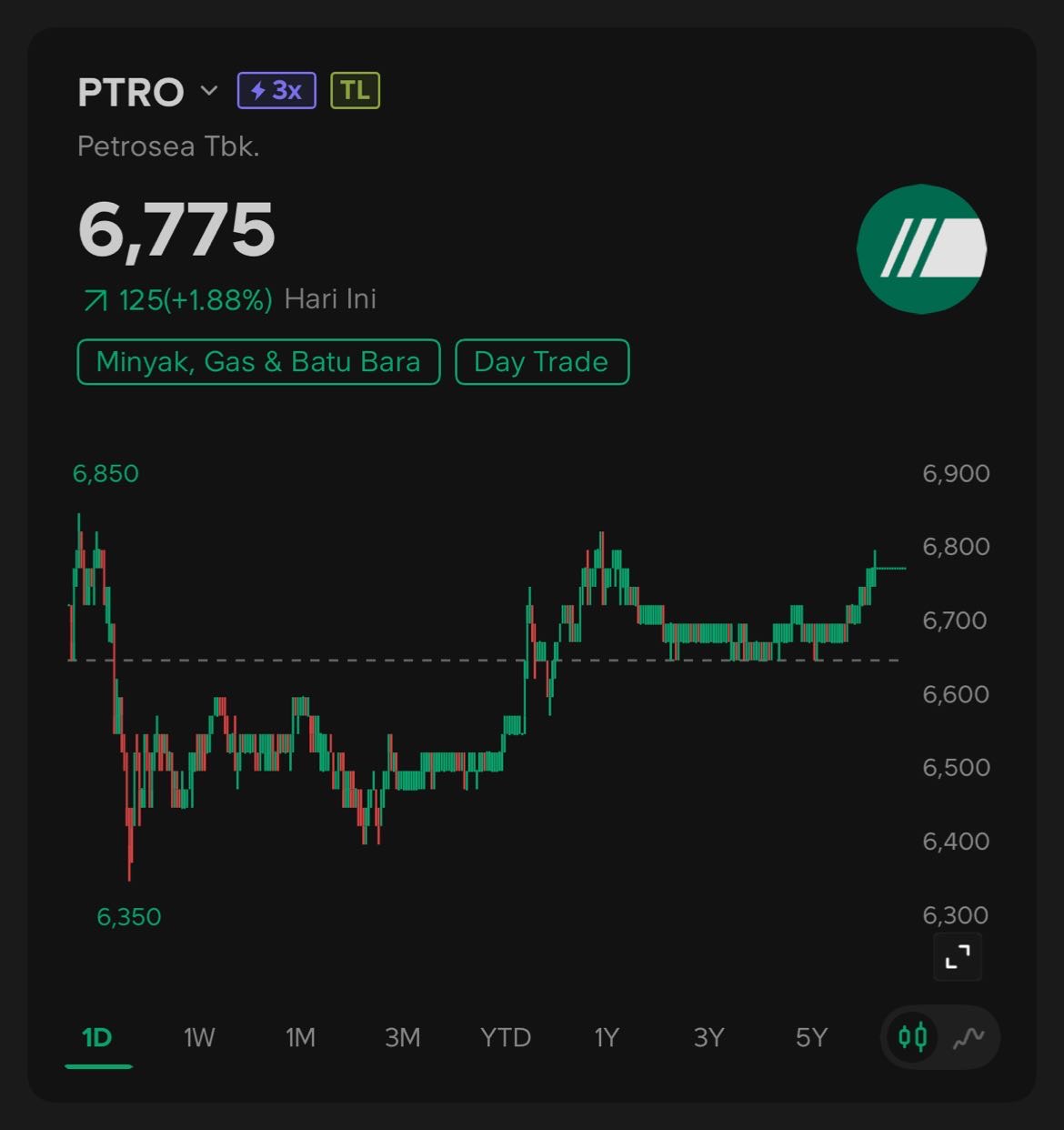Expand the chart to fullscreen
Screen dimensions: 1064x1130
958,956
